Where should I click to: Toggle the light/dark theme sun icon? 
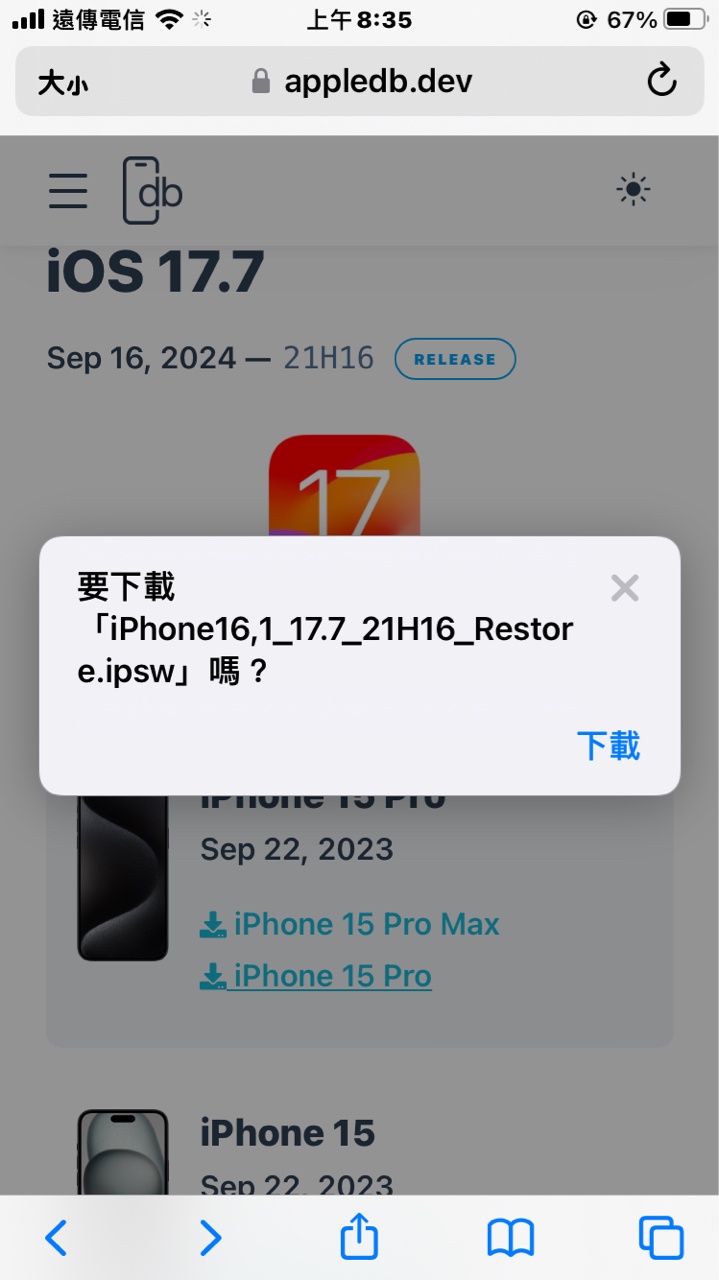[633, 189]
